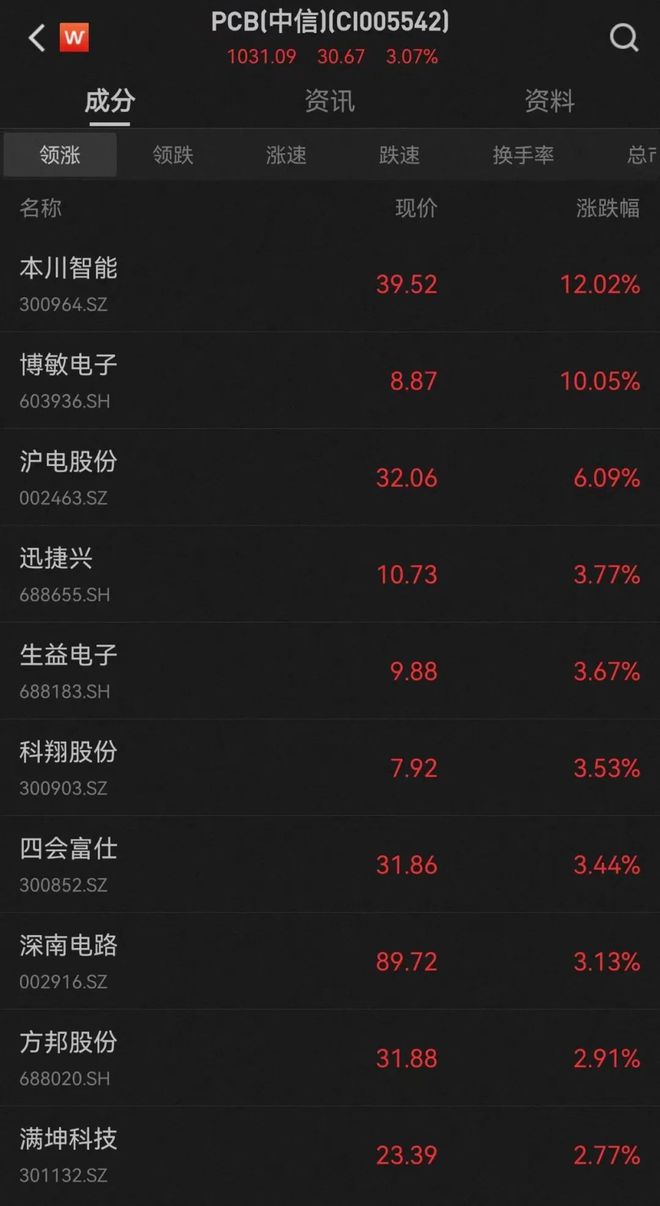This screenshot has width=660, height=1206.
Task: Open stock 四会富仕 300852.SZ
Action: click(330, 865)
